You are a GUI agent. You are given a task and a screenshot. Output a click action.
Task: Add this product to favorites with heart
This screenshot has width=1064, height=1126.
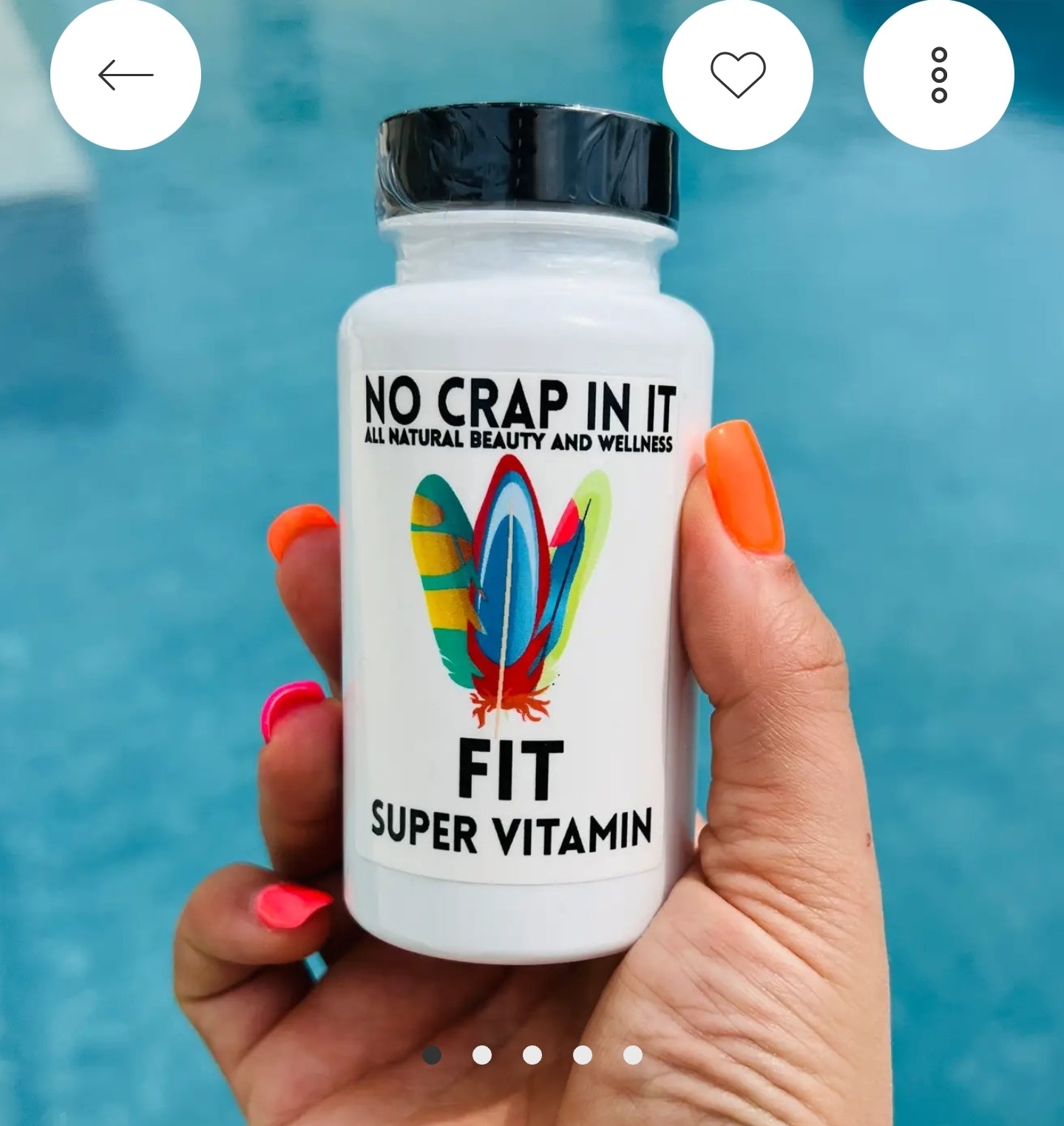click(737, 75)
